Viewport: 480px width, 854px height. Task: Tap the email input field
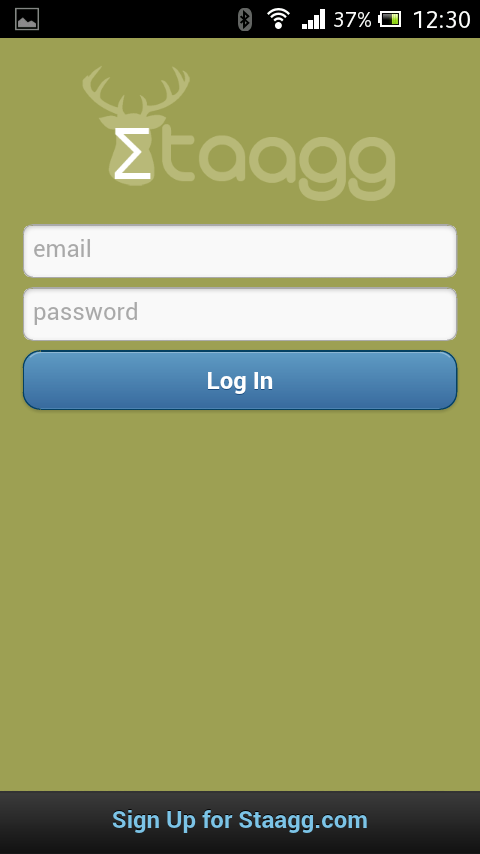coord(240,251)
